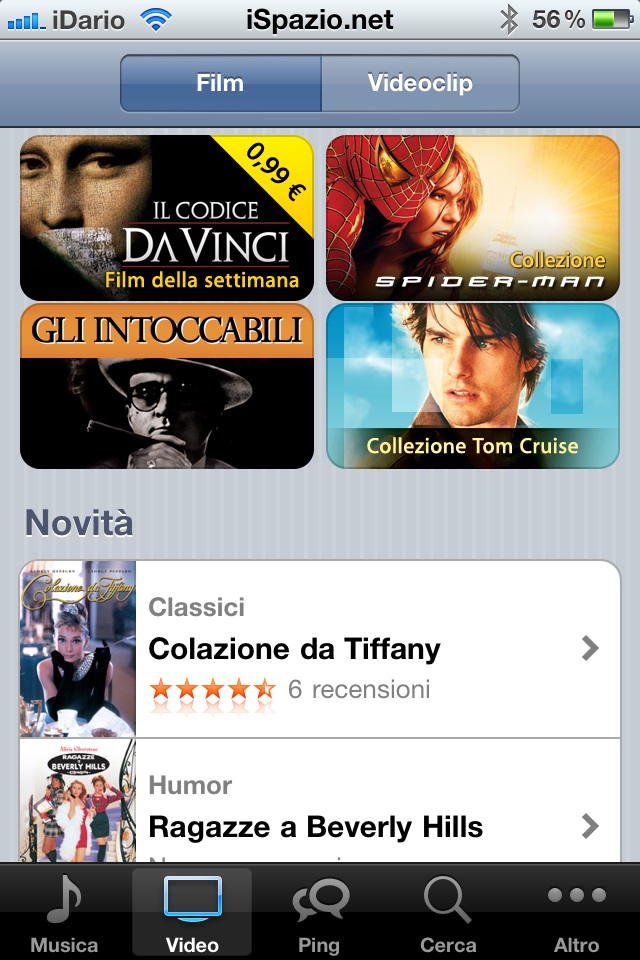This screenshot has width=640, height=960.
Task: Open Il Codice Da Vinci banner
Action: tap(167, 218)
